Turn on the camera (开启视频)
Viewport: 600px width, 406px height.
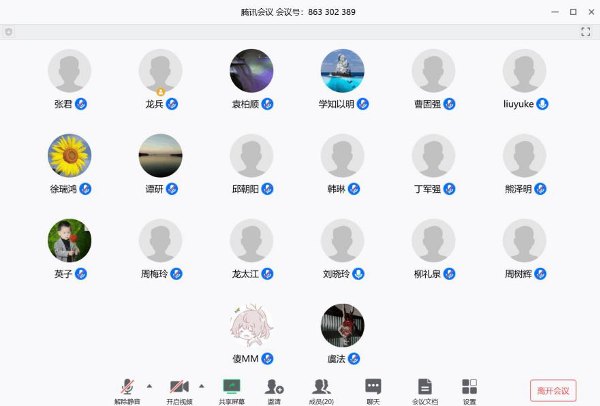coord(178,387)
